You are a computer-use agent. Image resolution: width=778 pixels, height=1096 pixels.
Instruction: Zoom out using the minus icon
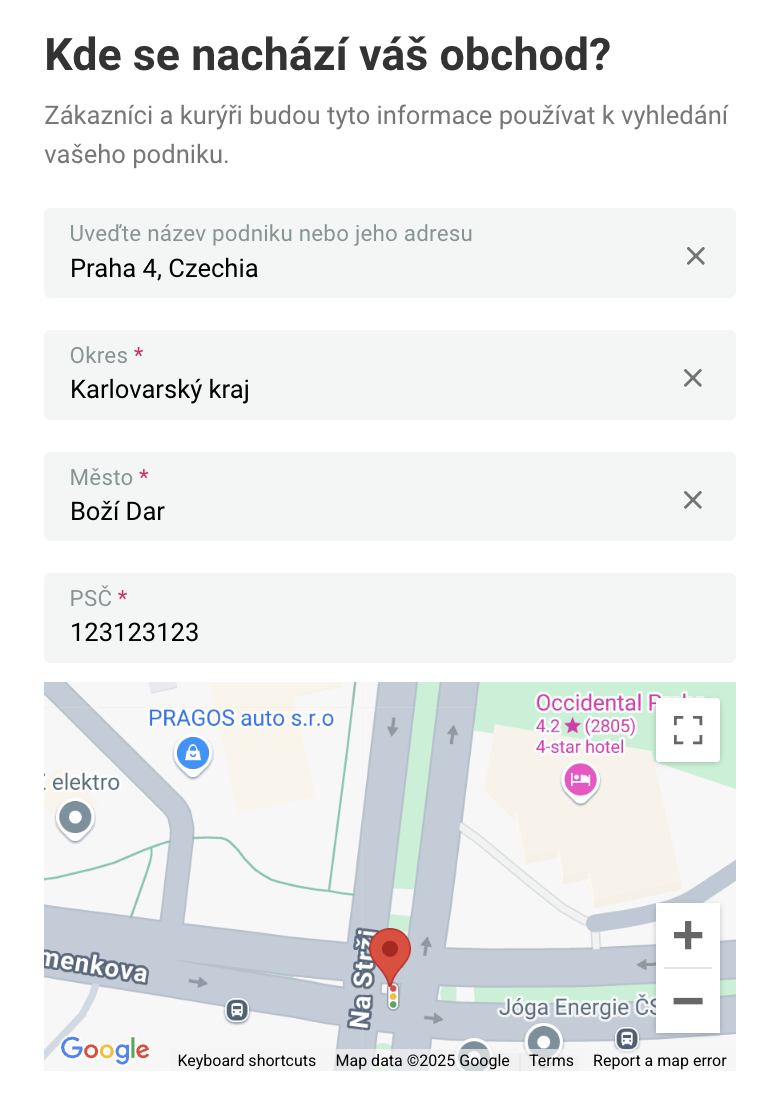(687, 1001)
